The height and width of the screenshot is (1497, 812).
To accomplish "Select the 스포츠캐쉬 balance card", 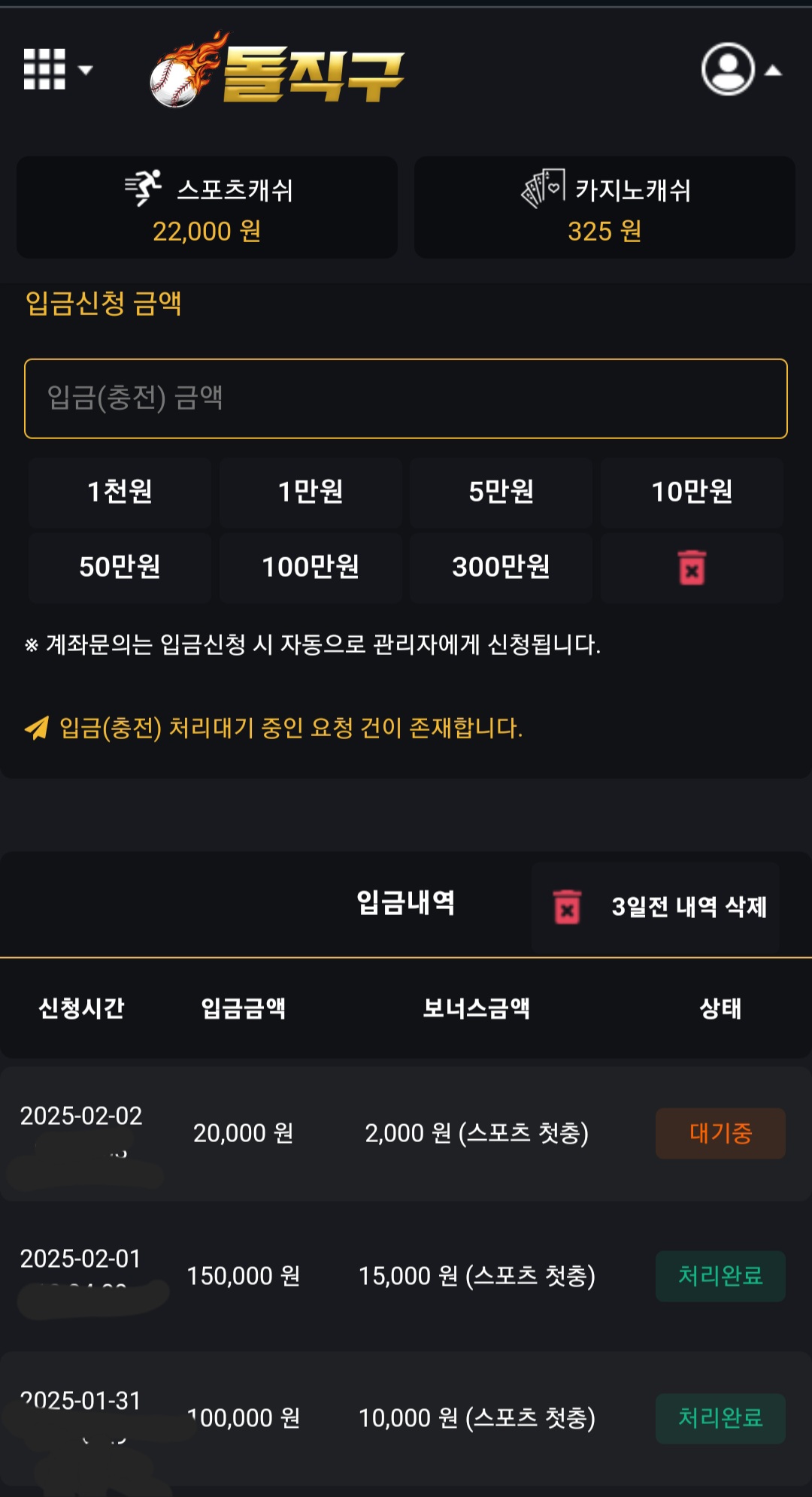I will click(207, 208).
